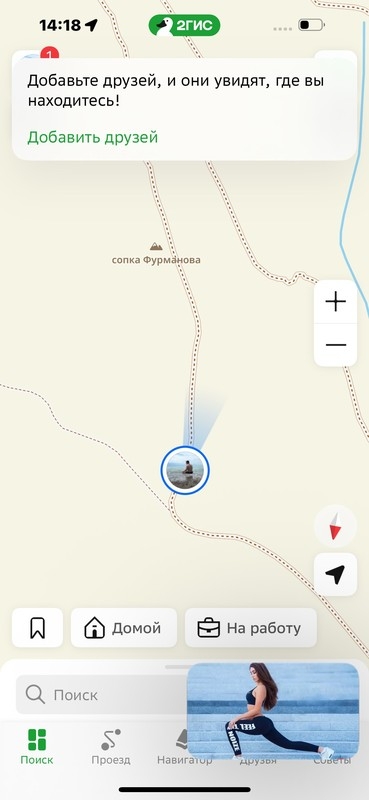Tap the Добавить друзей link
369x800 pixels.
(x=92, y=137)
